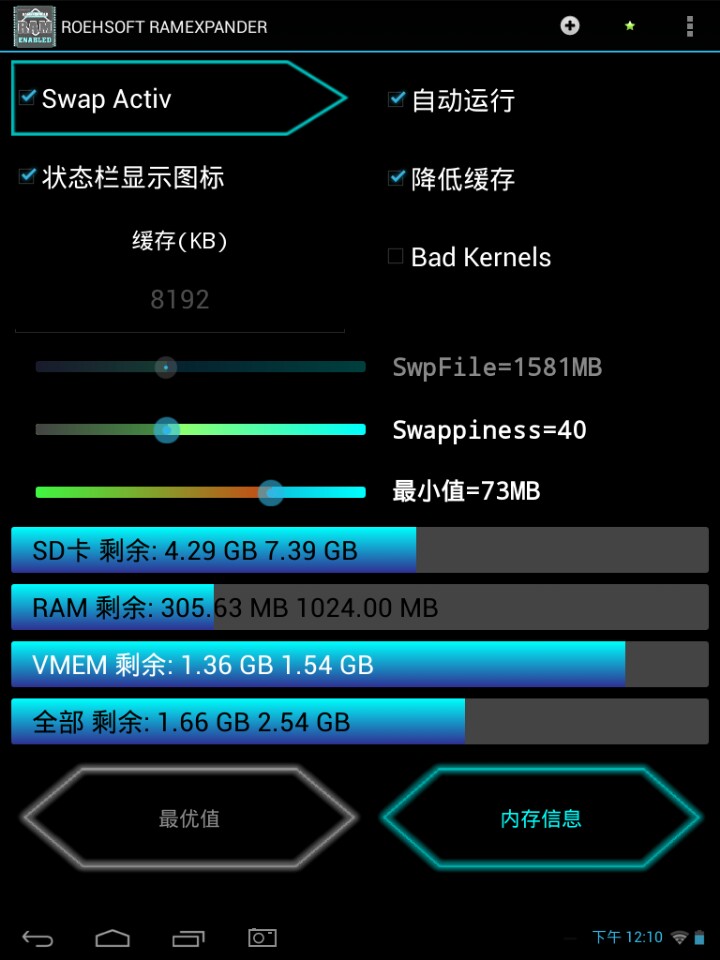
Task: Open 内存信息 memory info
Action: [540, 818]
